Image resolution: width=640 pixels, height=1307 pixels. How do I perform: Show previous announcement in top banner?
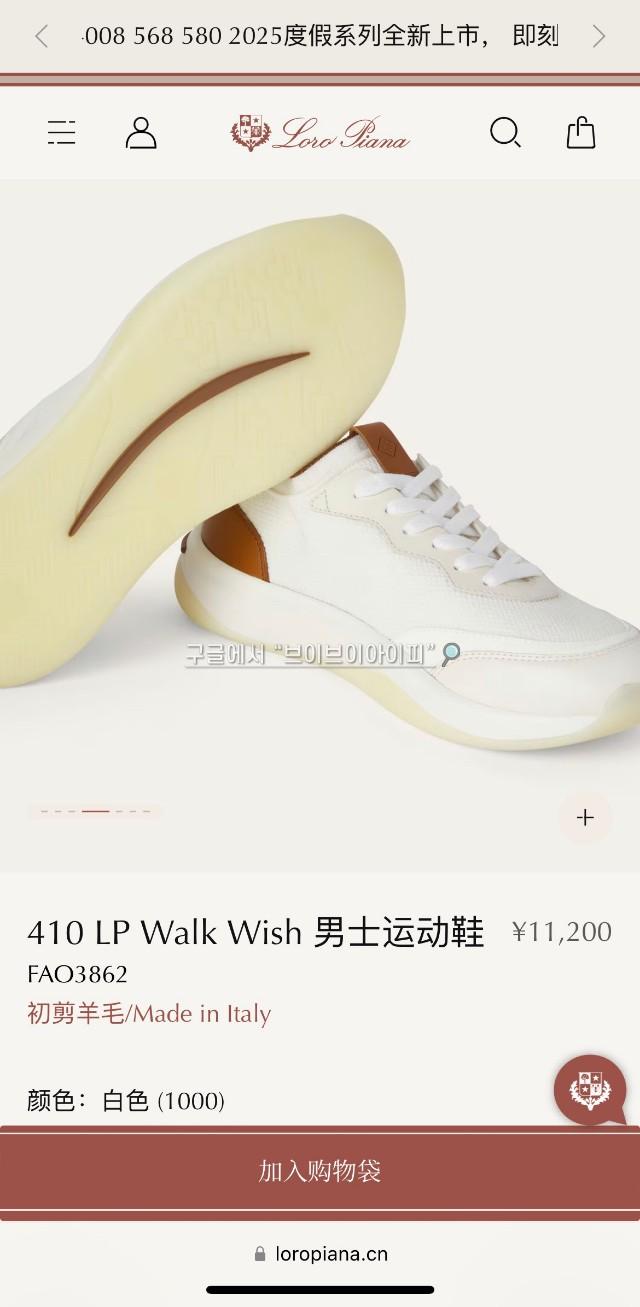tap(41, 37)
